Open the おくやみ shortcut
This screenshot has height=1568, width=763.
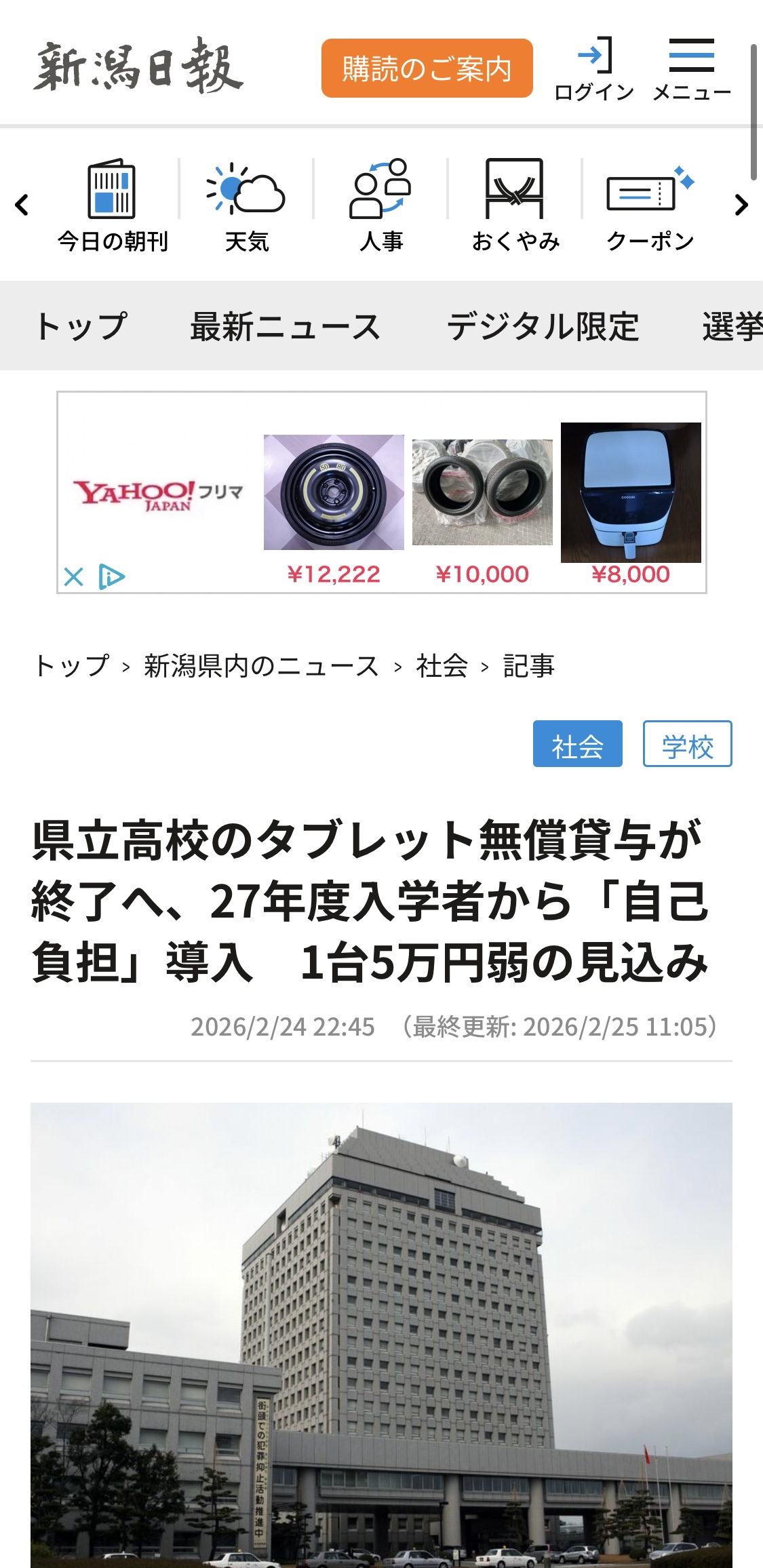click(515, 205)
